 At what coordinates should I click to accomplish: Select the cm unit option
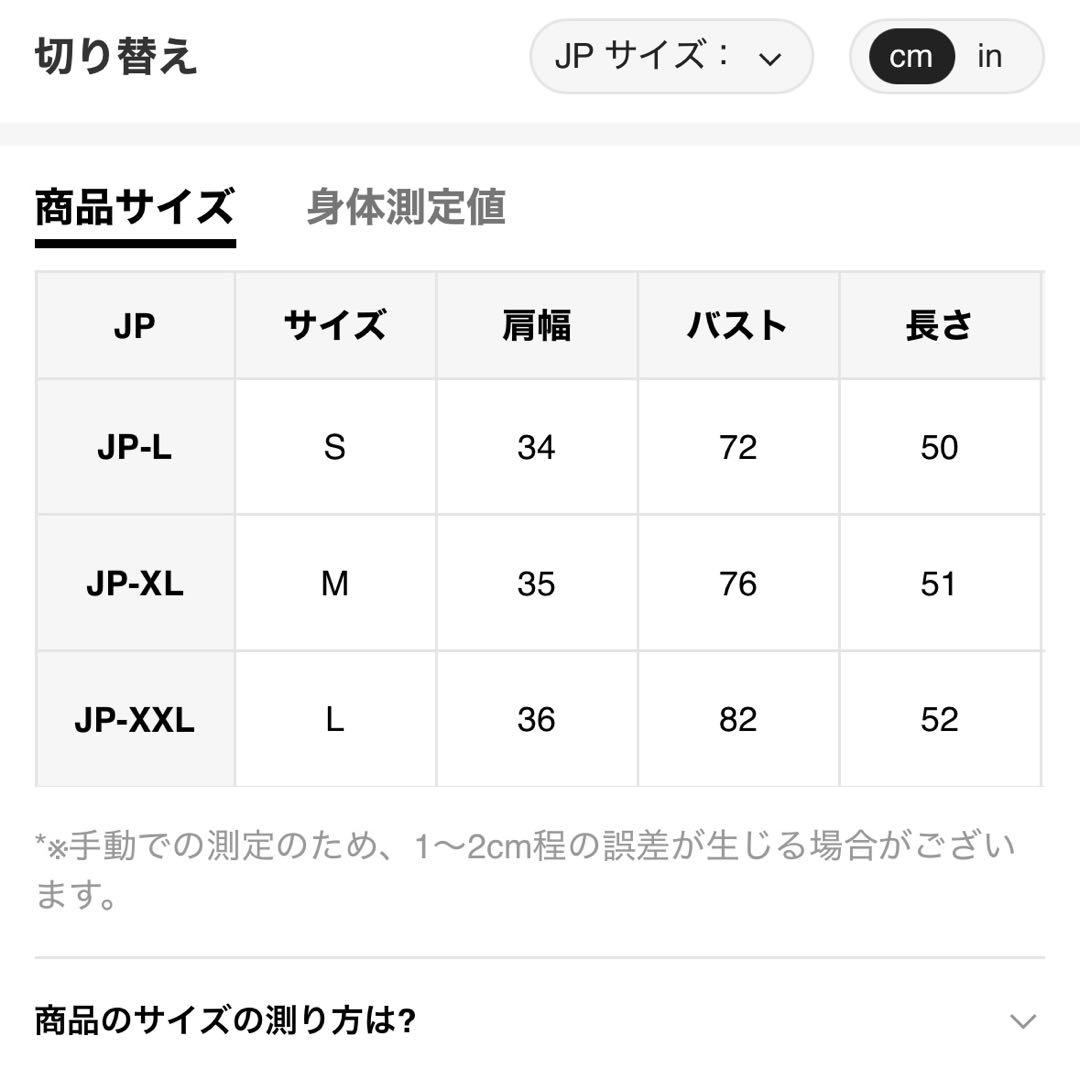[x=911, y=56]
